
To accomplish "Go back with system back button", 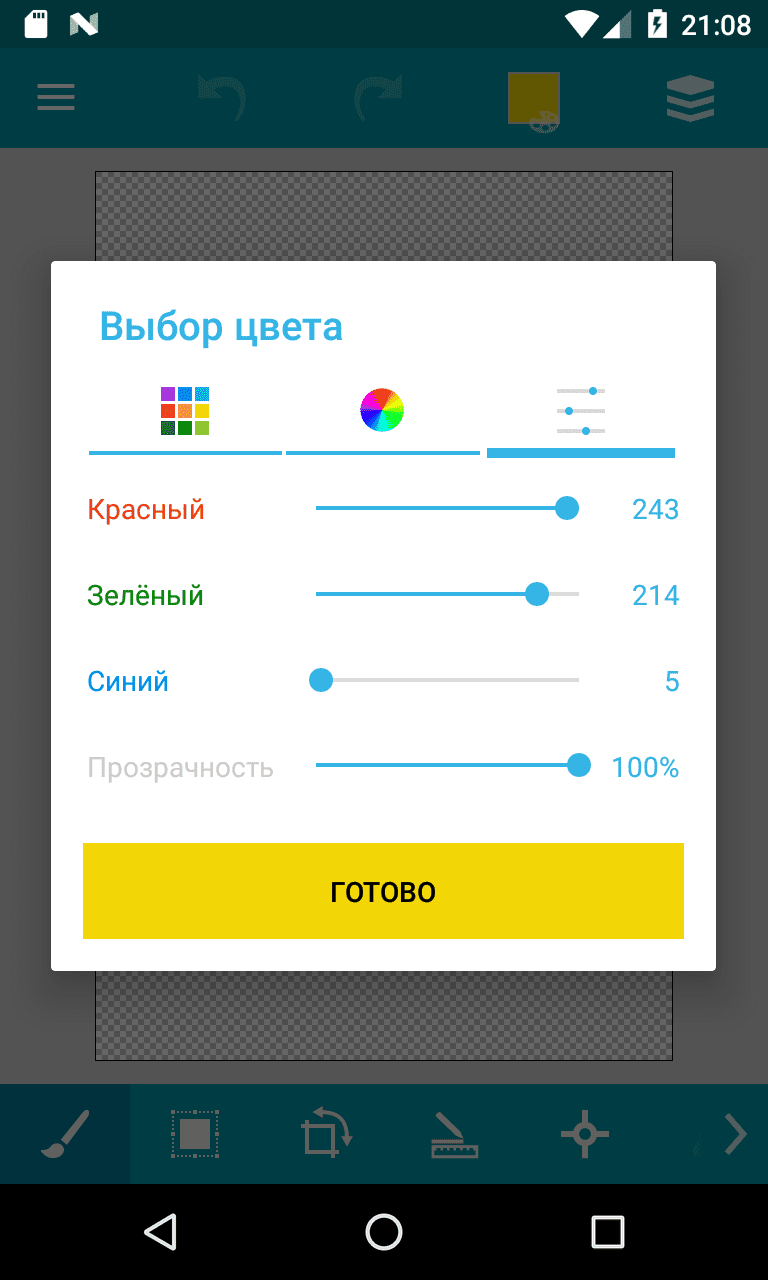I will 160,1232.
